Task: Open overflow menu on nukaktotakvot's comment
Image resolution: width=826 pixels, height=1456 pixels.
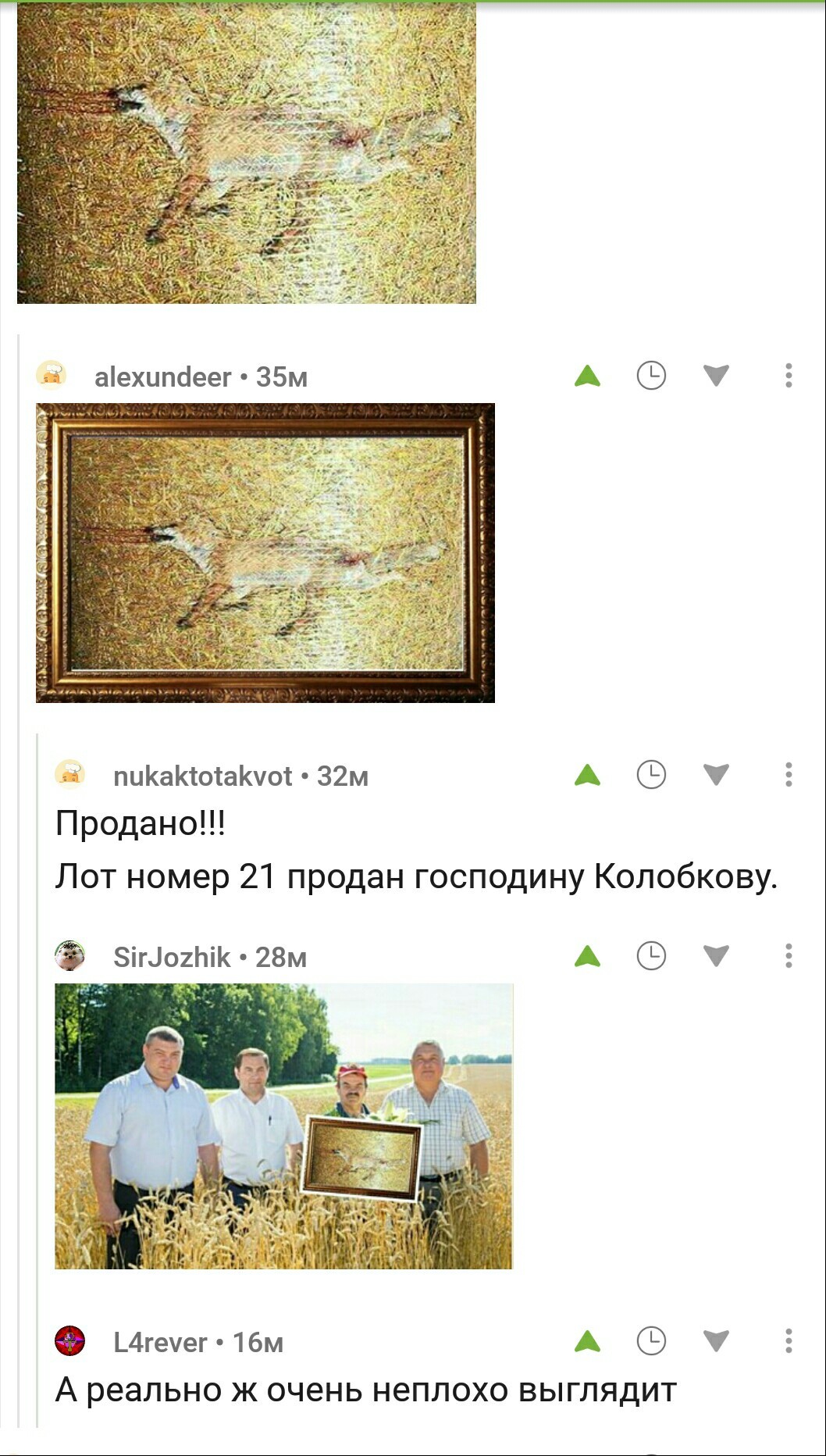Action: pyautogui.click(x=789, y=775)
